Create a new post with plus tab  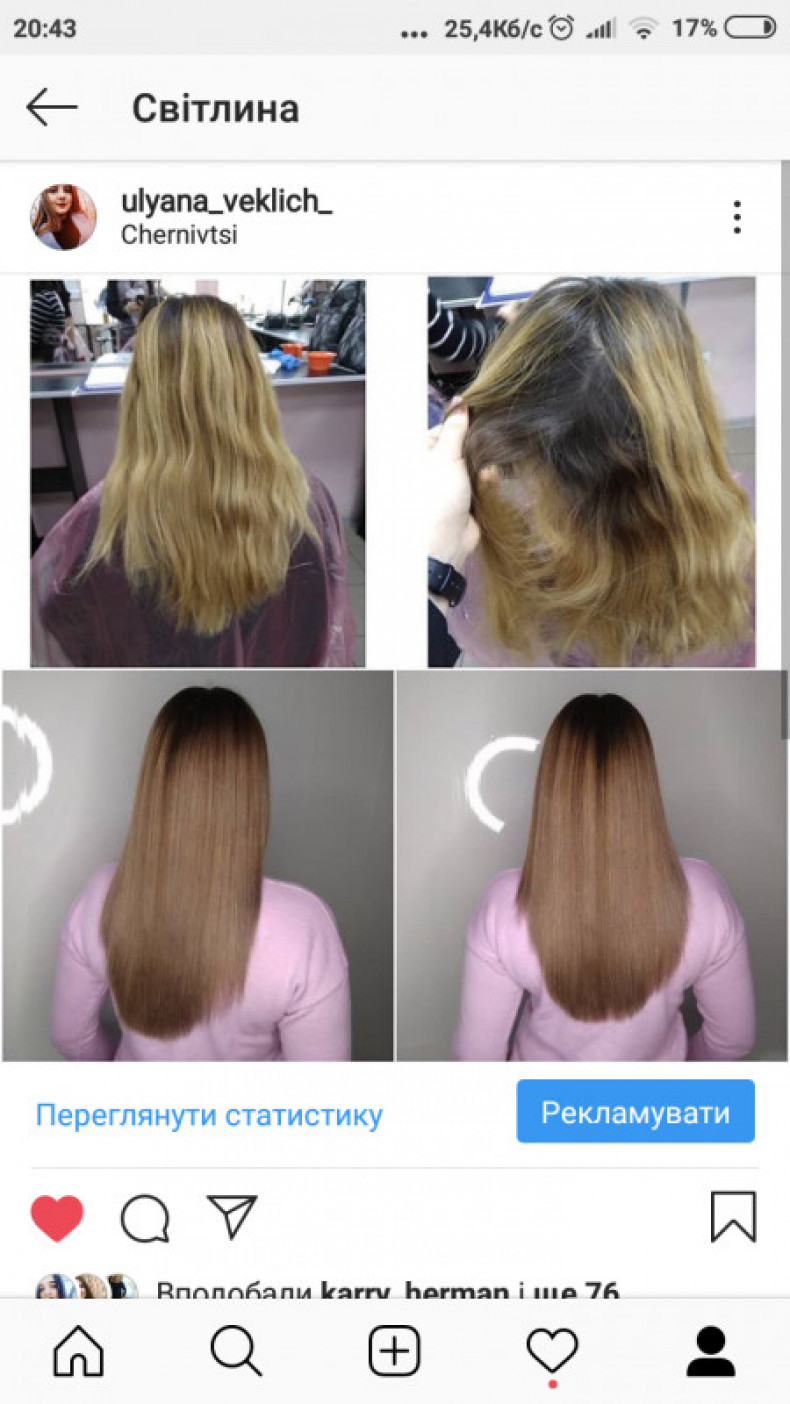click(x=394, y=1353)
